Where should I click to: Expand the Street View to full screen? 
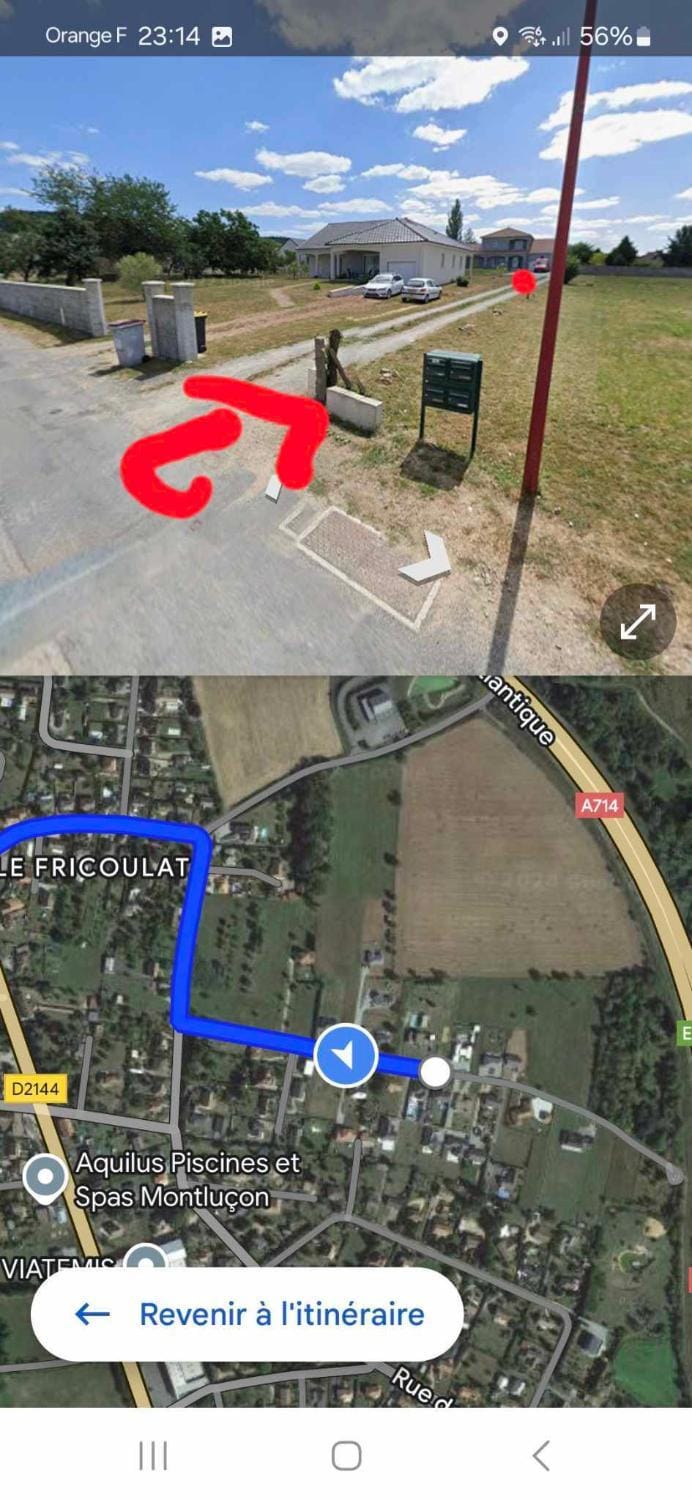pos(637,622)
